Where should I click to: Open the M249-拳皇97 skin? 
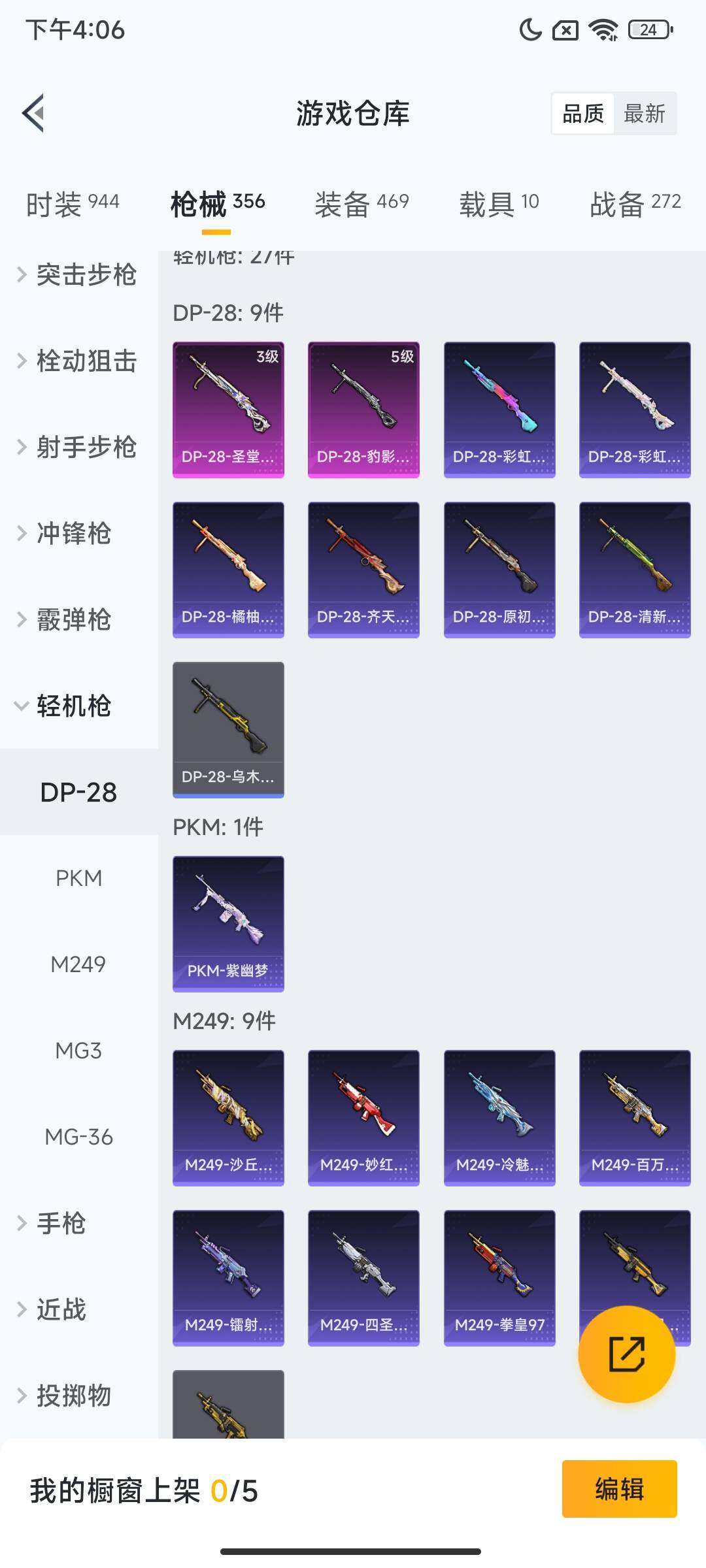point(499,1277)
